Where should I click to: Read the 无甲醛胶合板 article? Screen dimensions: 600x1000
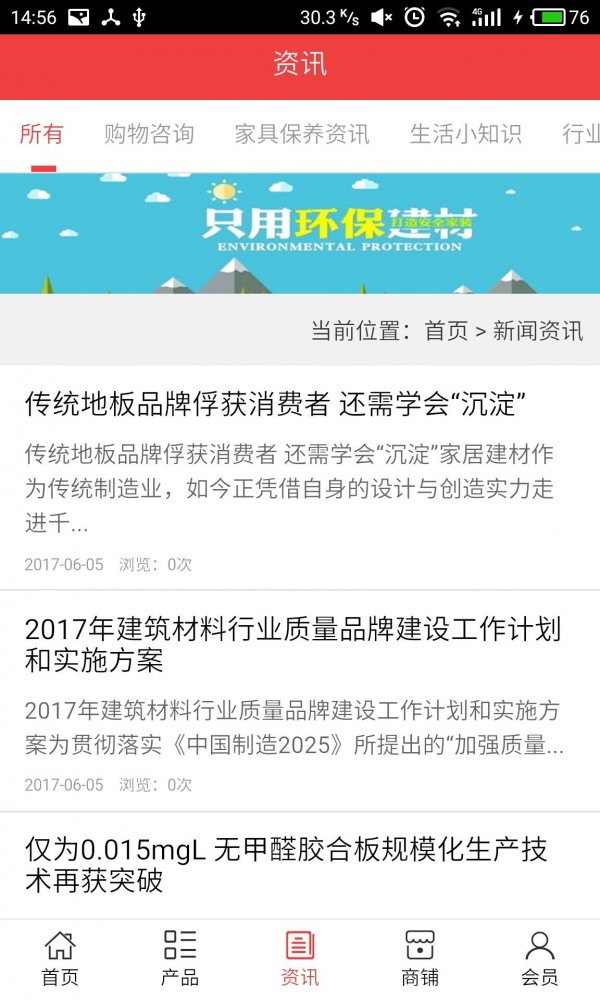(x=285, y=865)
